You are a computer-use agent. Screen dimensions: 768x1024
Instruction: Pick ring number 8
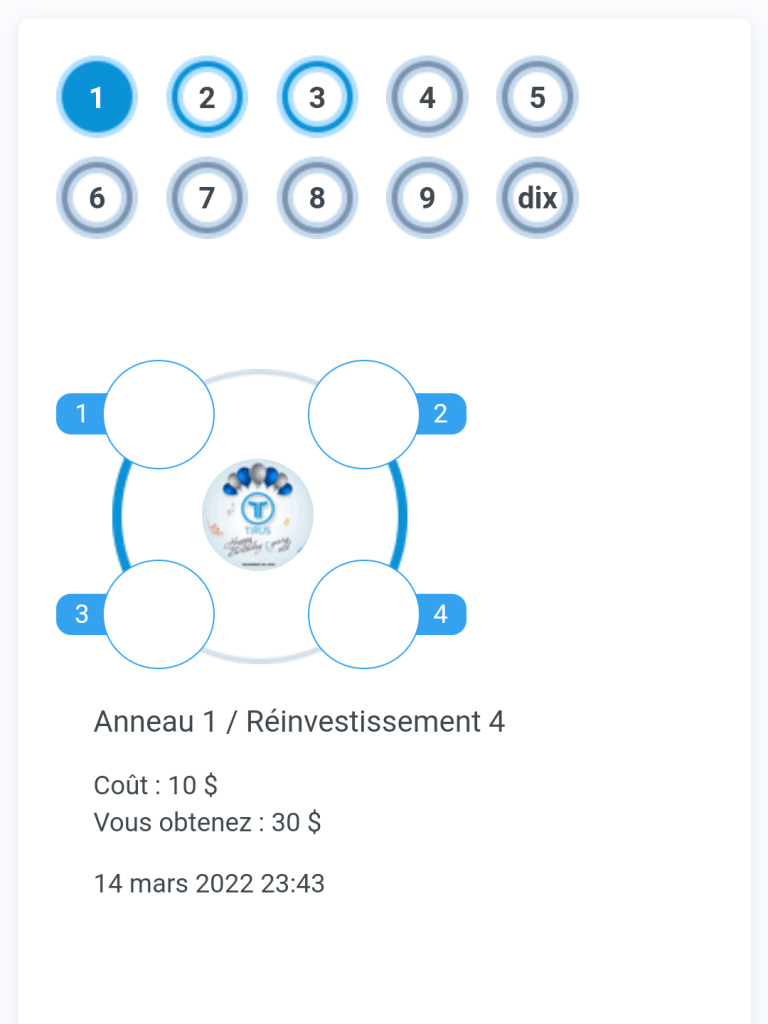(x=317, y=198)
